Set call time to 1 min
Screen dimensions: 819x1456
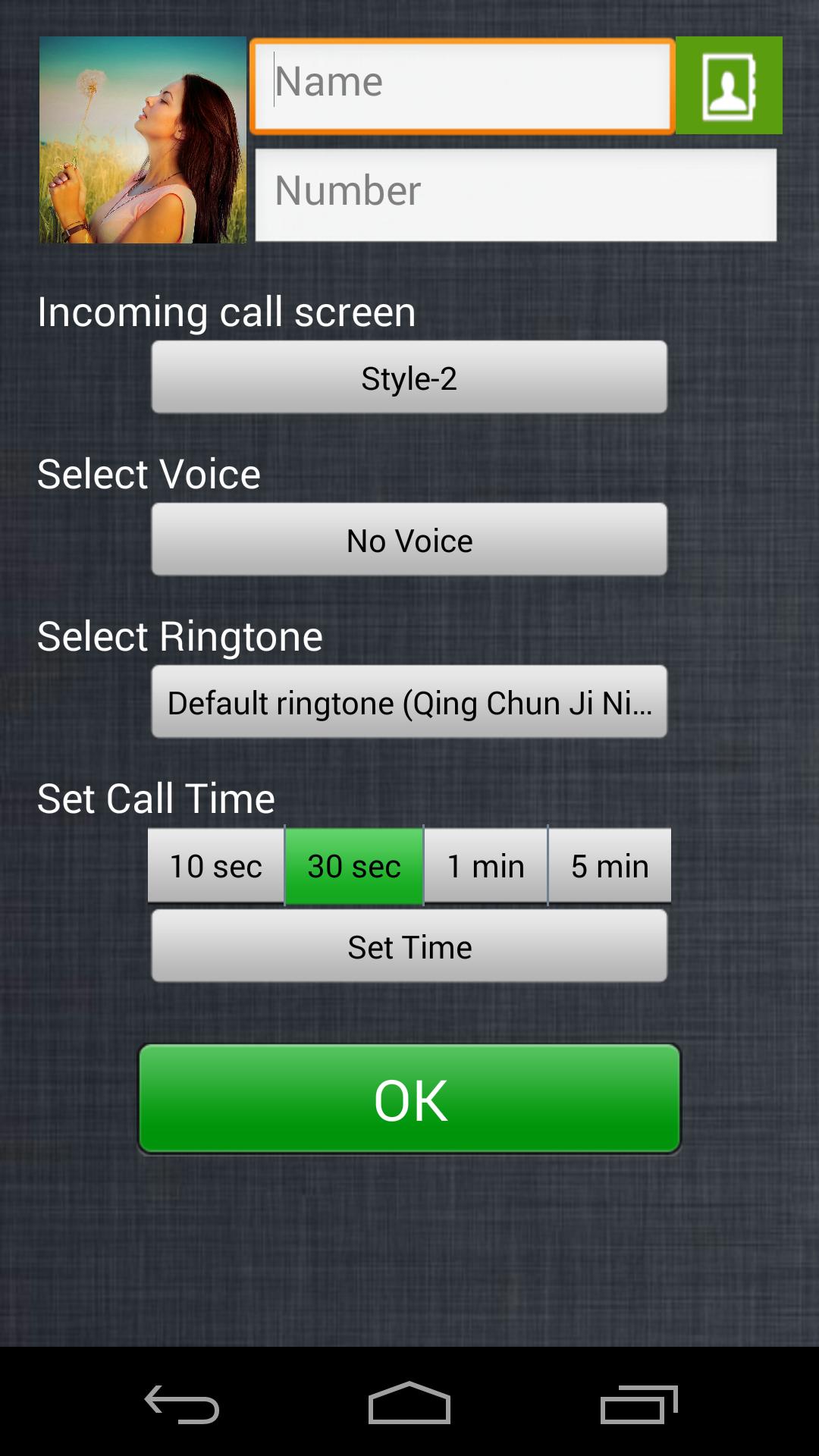click(485, 865)
